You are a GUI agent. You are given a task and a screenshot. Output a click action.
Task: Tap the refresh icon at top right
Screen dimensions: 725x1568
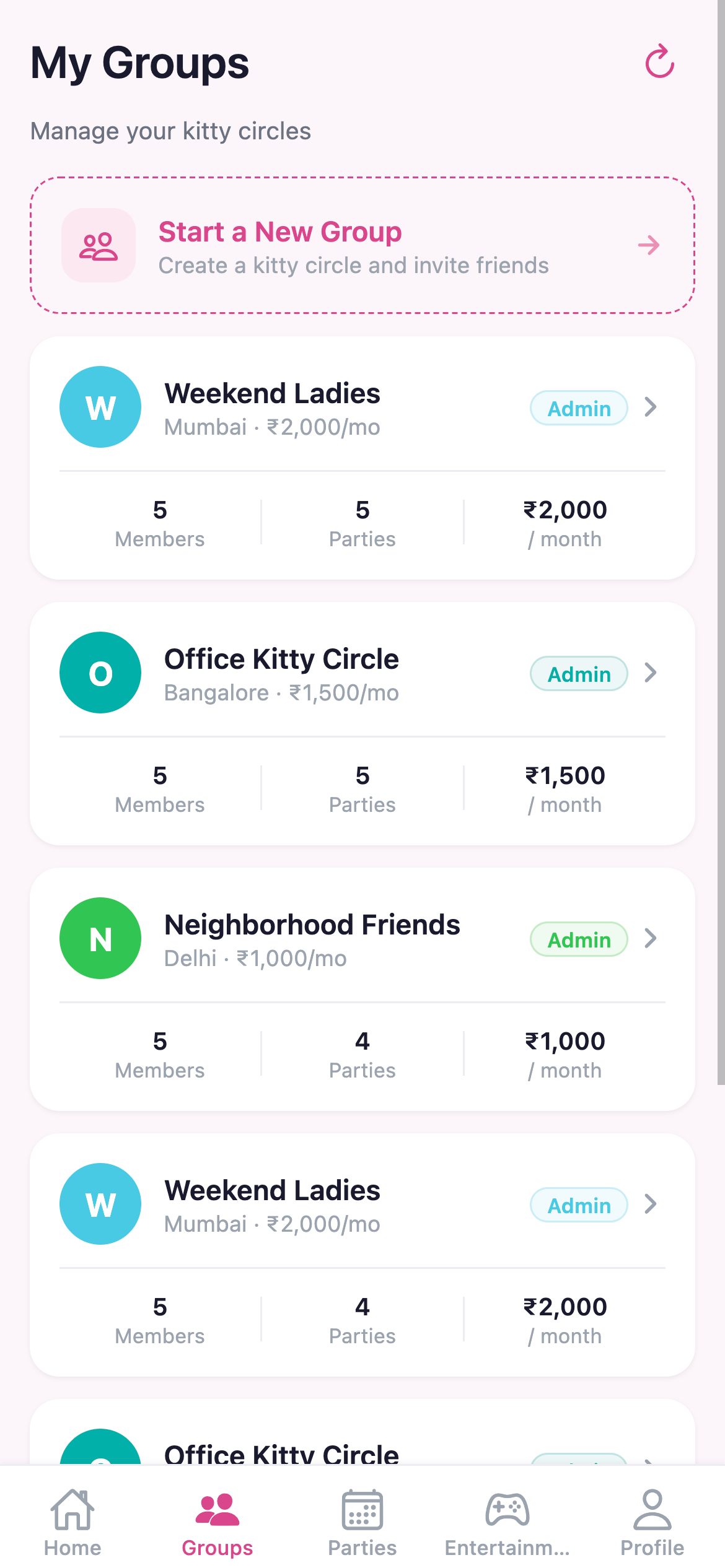659,61
